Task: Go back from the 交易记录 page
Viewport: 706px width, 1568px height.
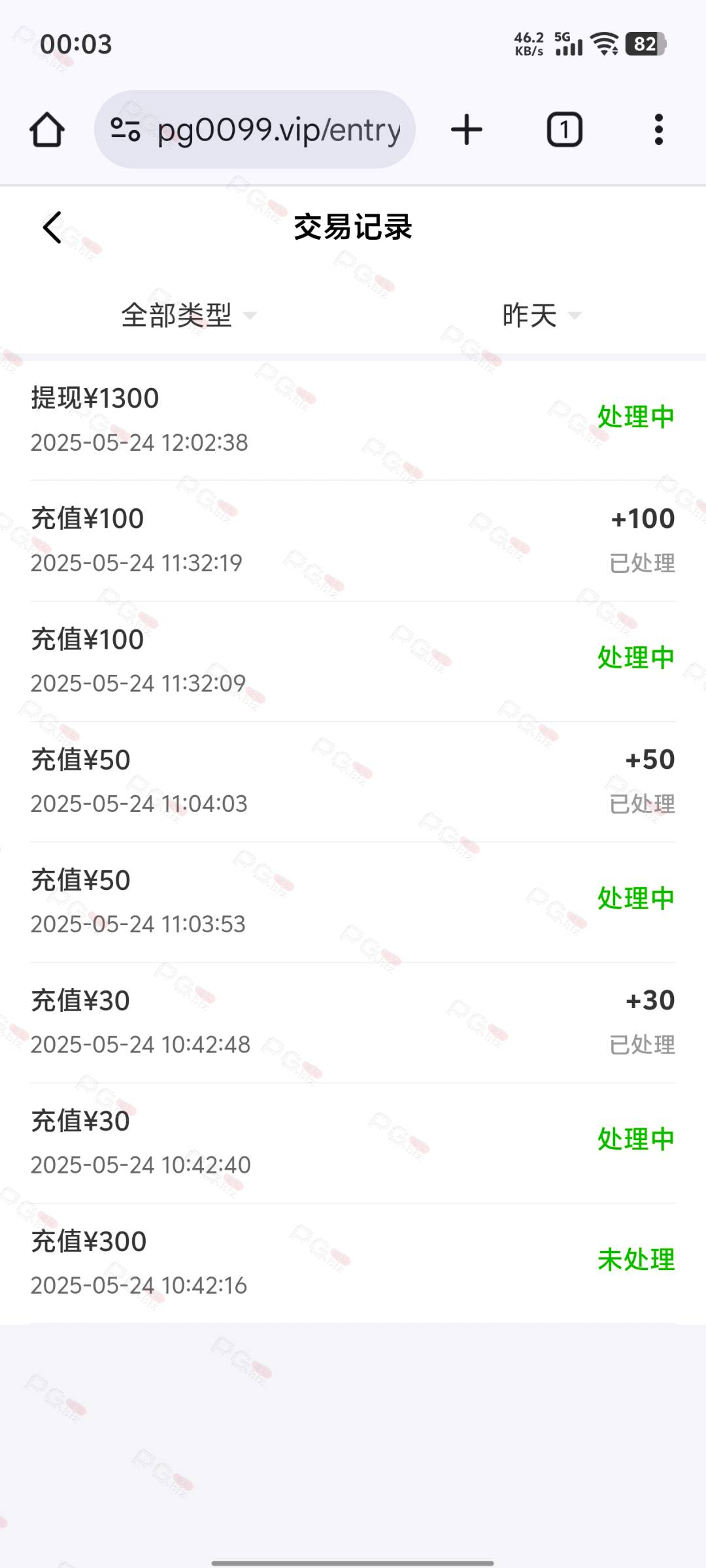Action: tap(52, 227)
